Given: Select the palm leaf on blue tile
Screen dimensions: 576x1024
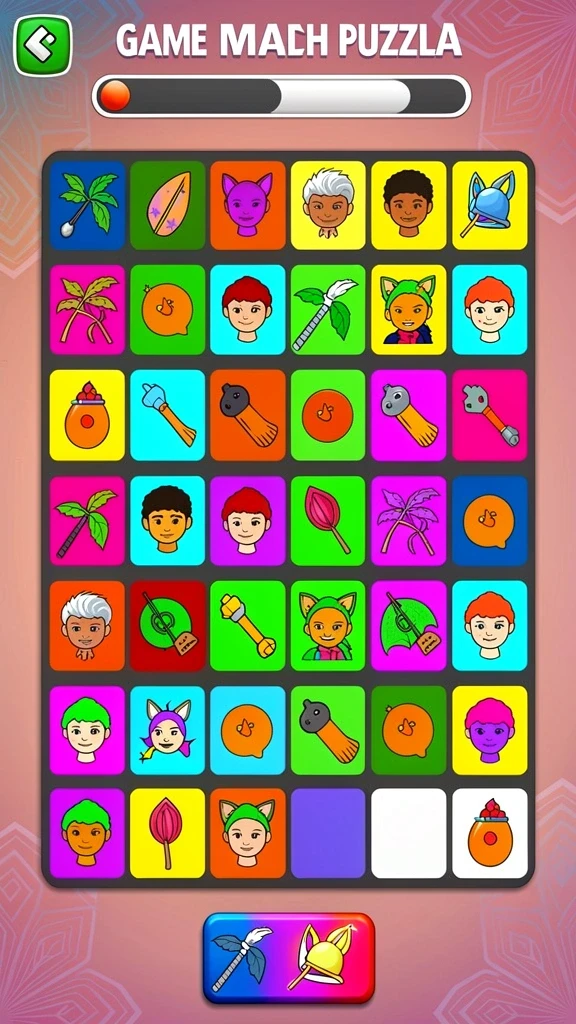Looking at the screenshot, I should point(88,205).
